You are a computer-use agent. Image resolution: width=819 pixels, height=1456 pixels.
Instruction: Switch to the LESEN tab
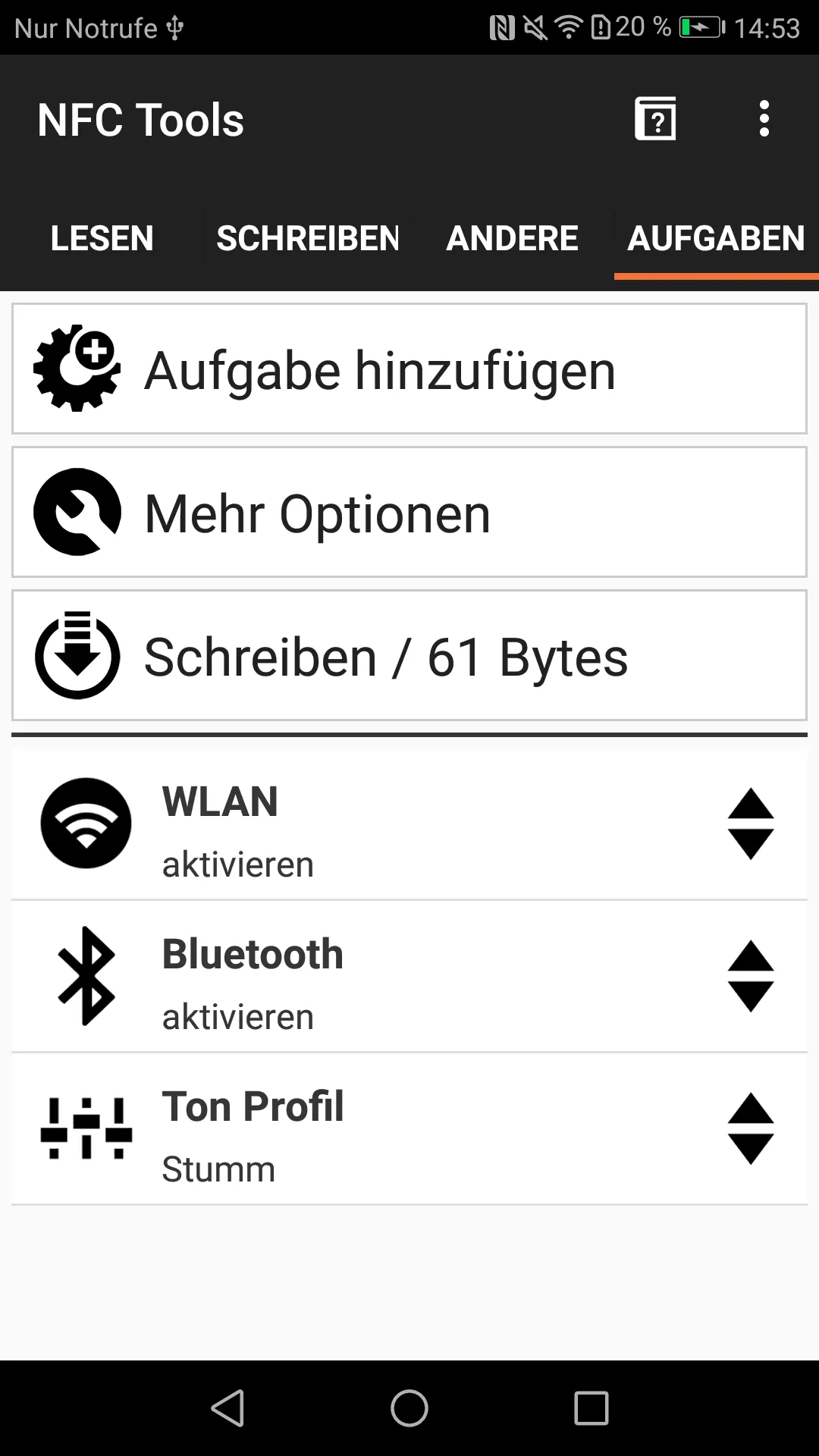click(102, 238)
